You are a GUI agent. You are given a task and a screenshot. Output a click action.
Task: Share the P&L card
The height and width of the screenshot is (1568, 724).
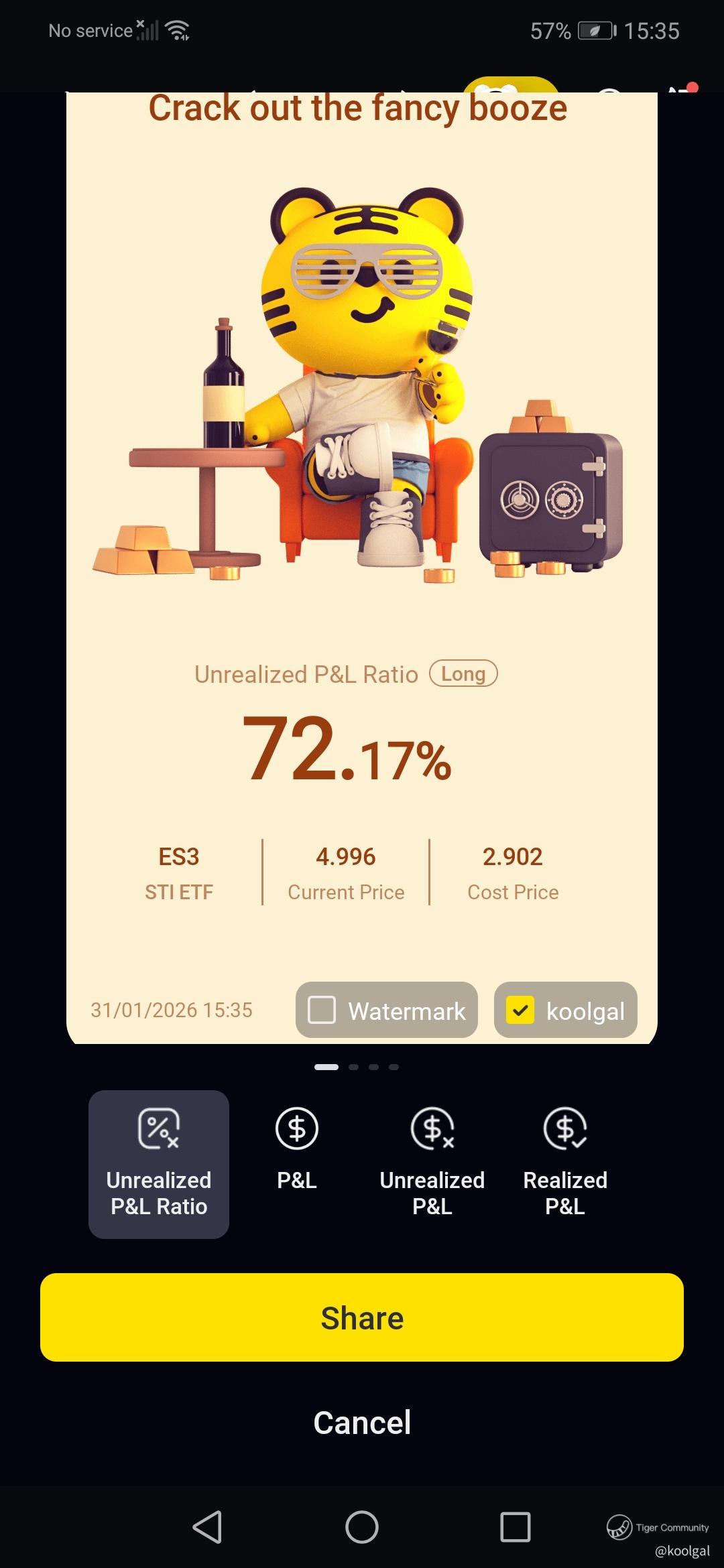(362, 1317)
